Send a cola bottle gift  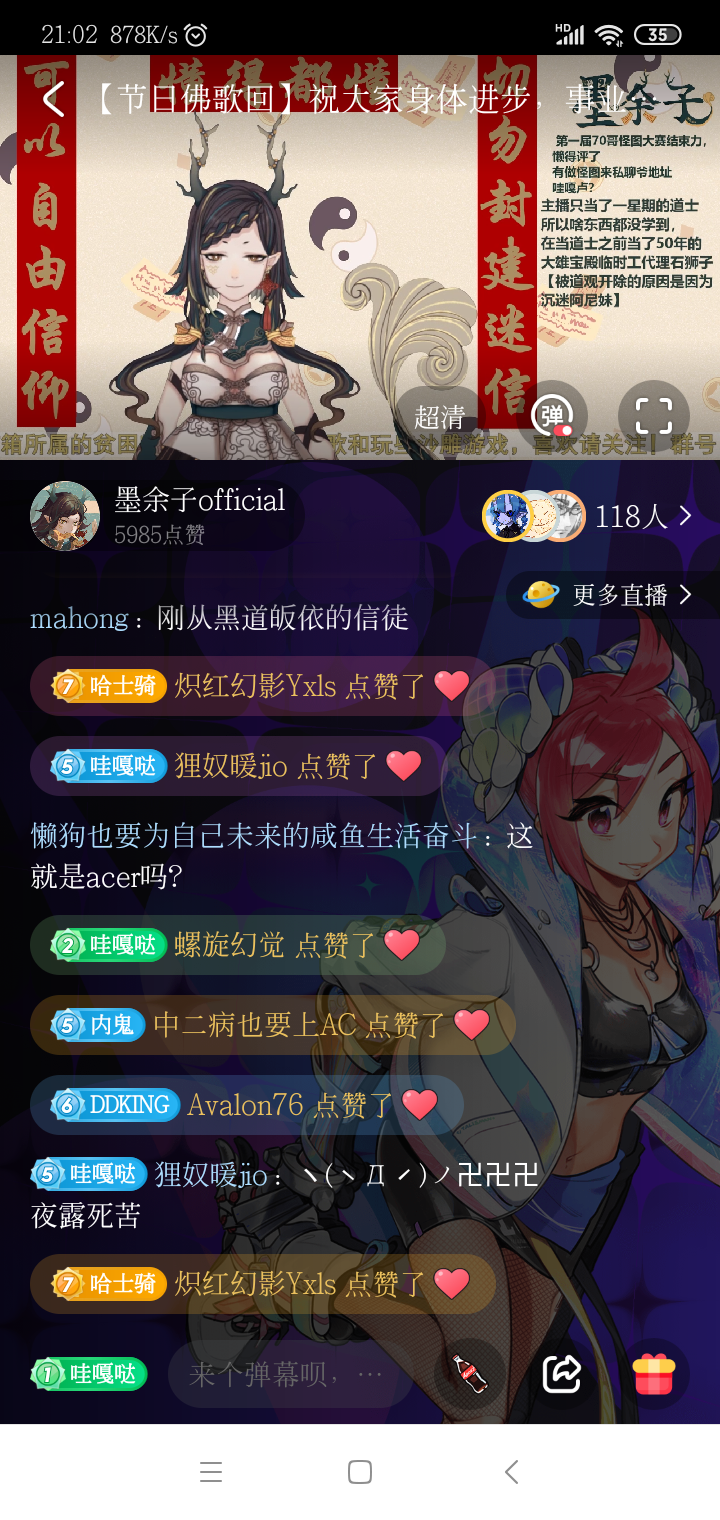(470, 1374)
